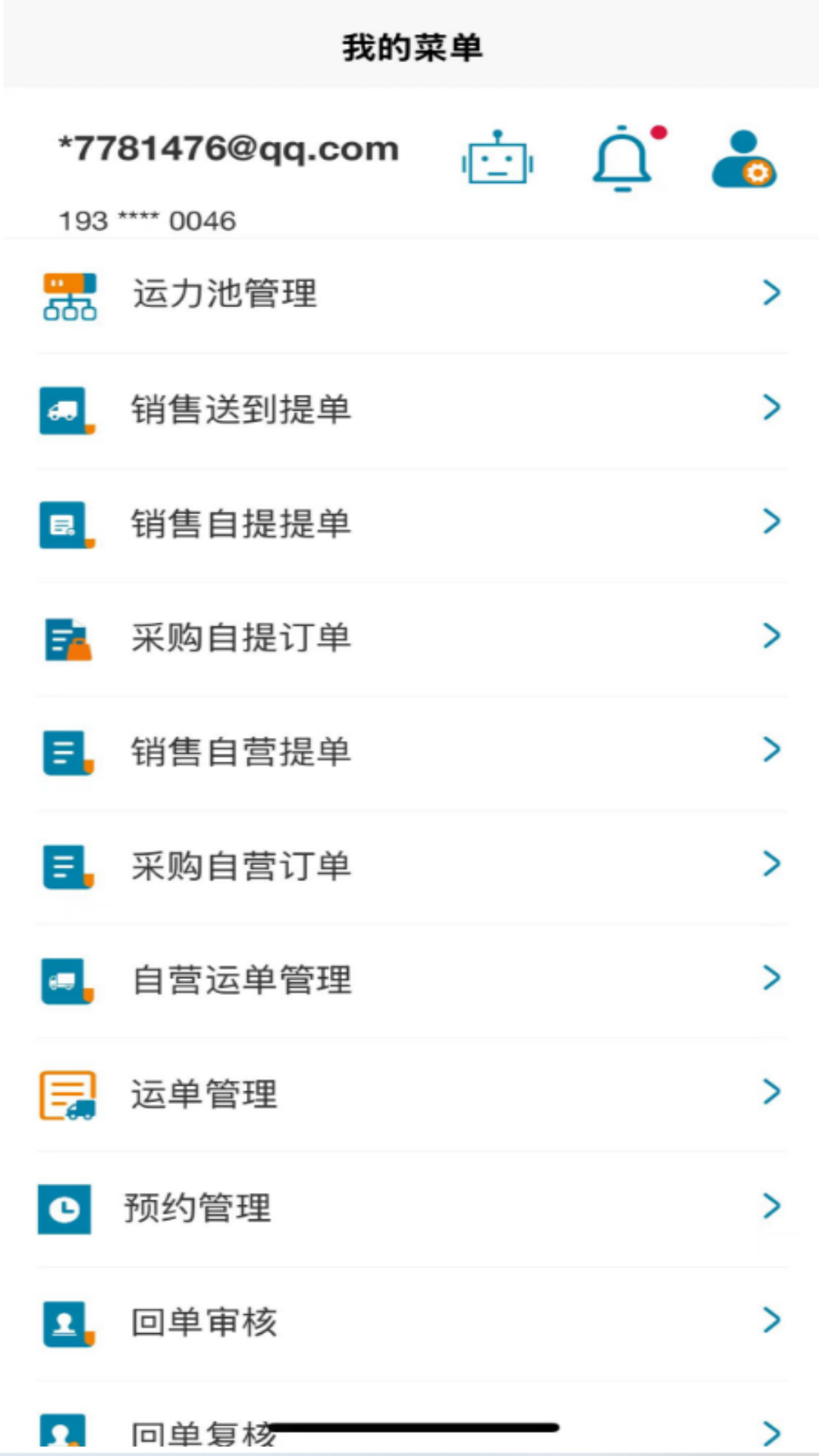The image size is (819, 1456).
Task: Tap the 销售自营提单 entry
Action: coord(409,753)
